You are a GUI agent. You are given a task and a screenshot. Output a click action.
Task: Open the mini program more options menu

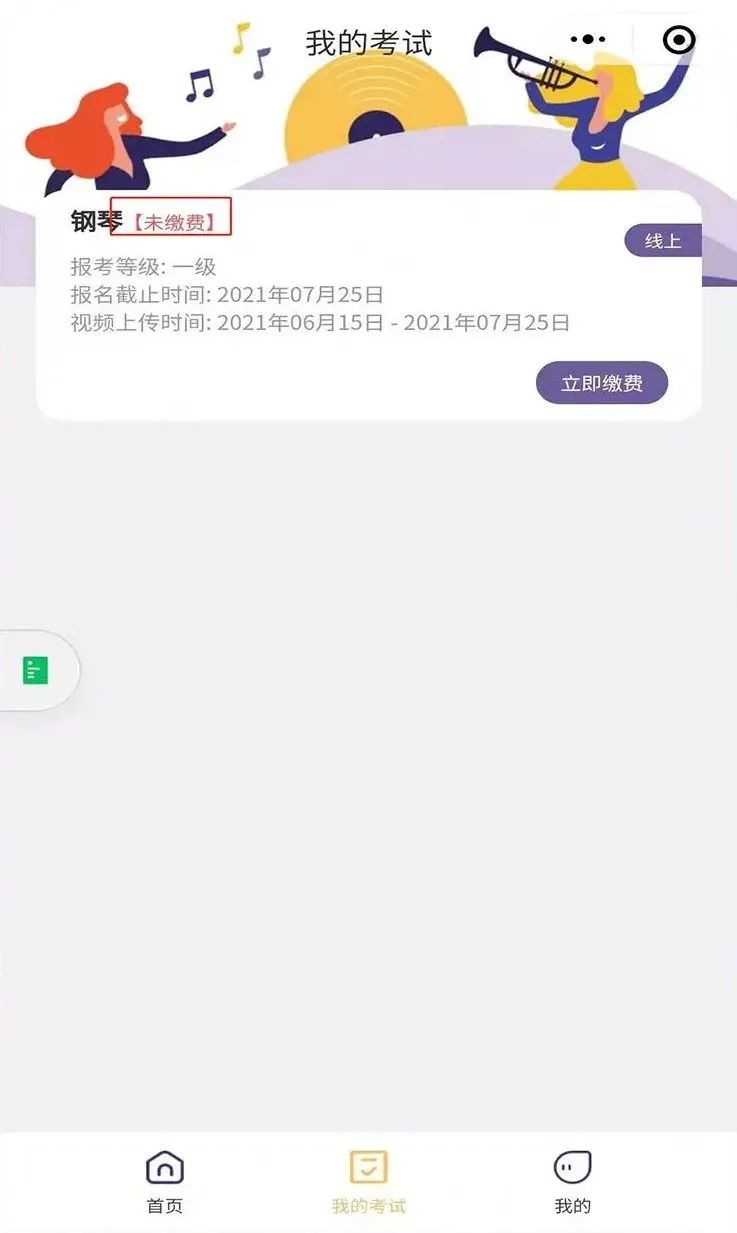[x=588, y=40]
